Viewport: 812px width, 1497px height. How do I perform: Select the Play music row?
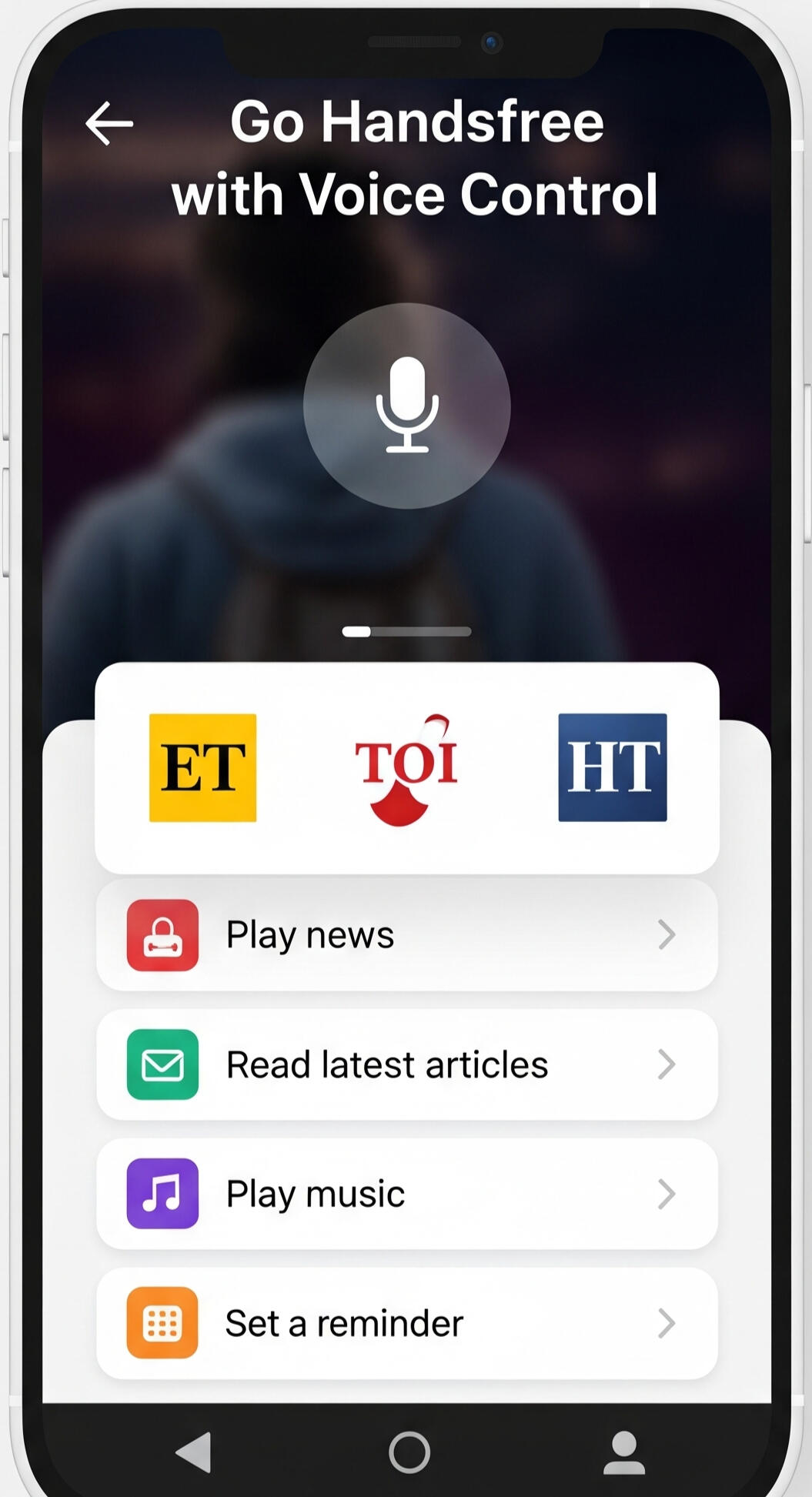406,1194
